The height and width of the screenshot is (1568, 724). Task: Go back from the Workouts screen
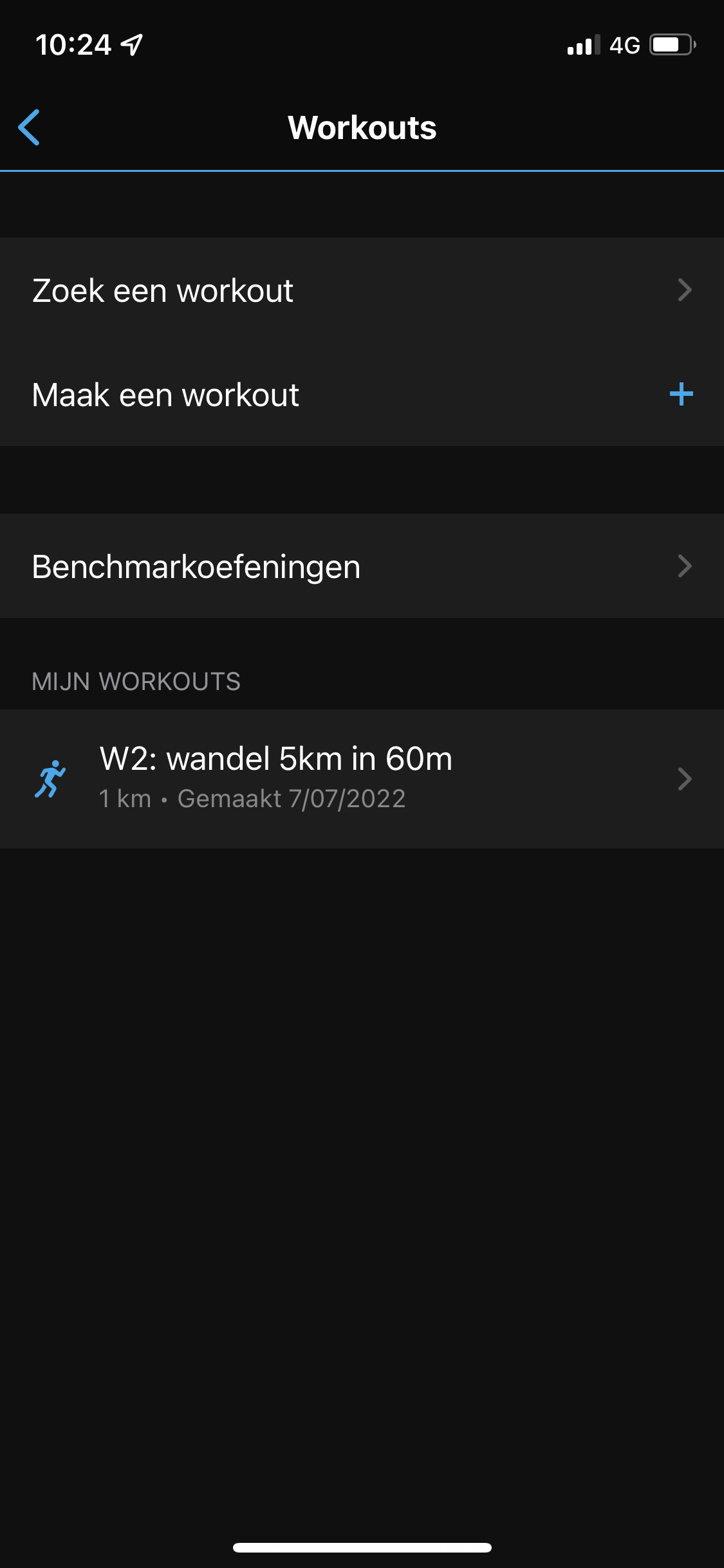coord(30,127)
